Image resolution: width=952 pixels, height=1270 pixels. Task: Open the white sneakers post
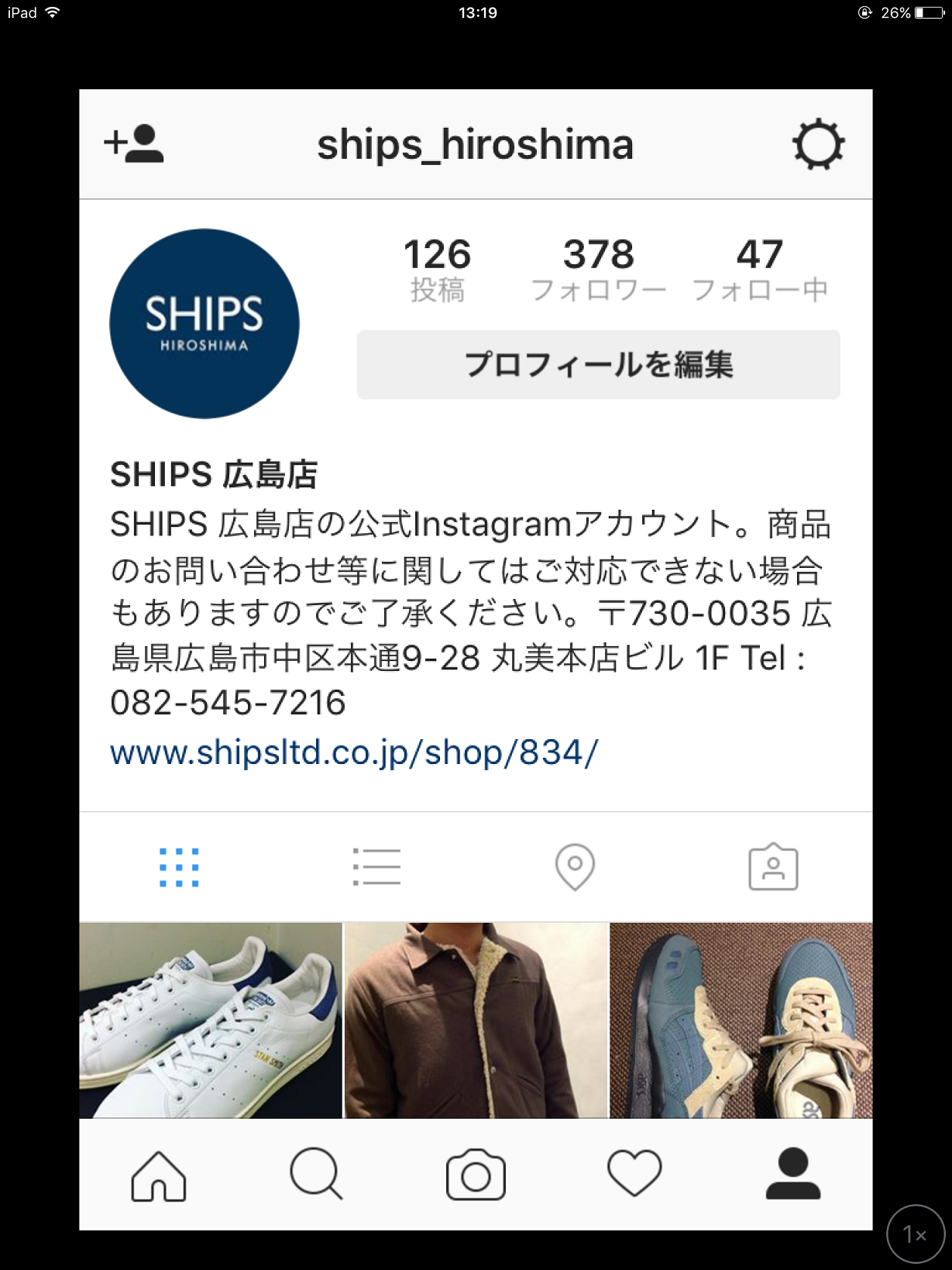pos(211,1020)
